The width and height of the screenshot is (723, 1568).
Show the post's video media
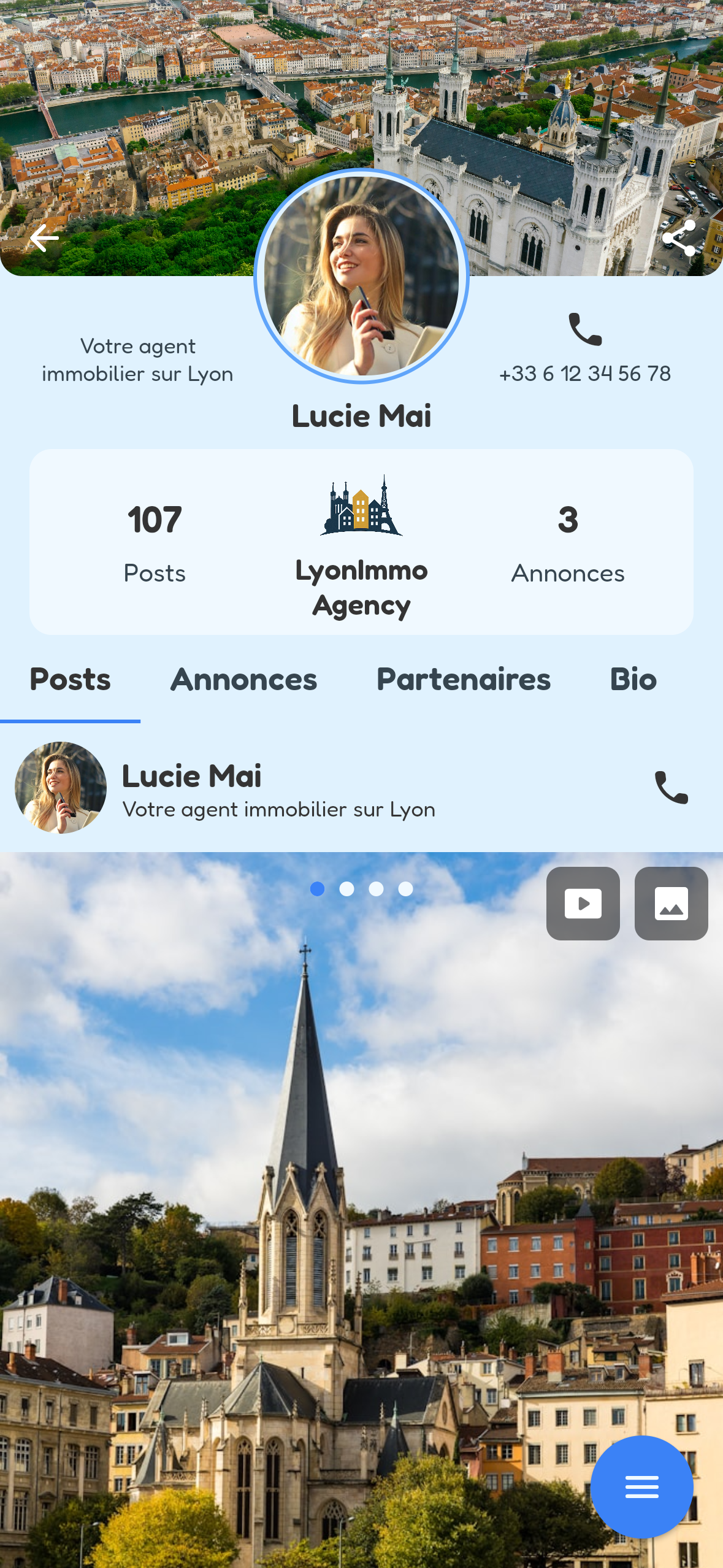[583, 904]
